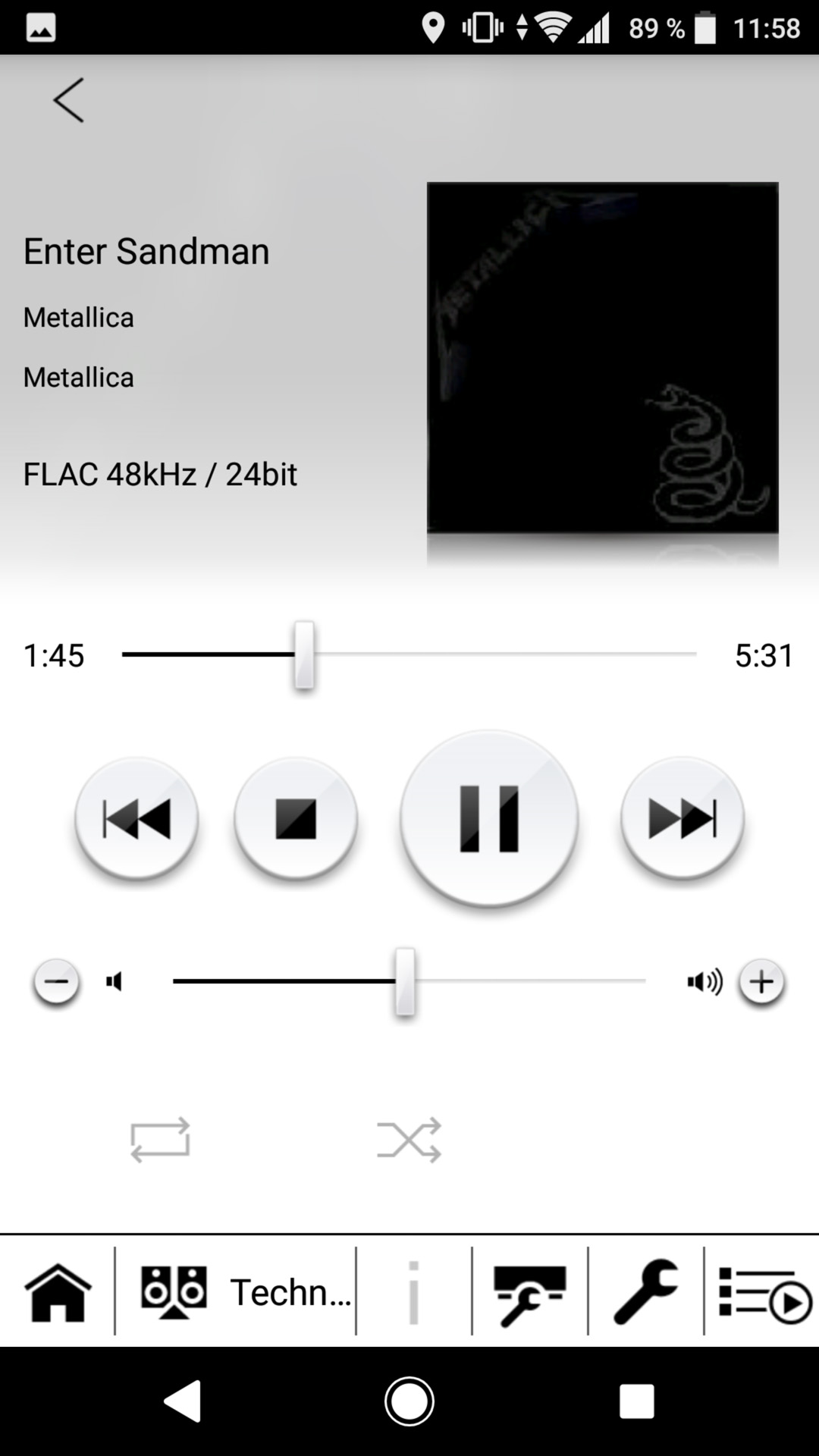Toggle repeat mode
The height and width of the screenshot is (1456, 819).
[160, 1140]
